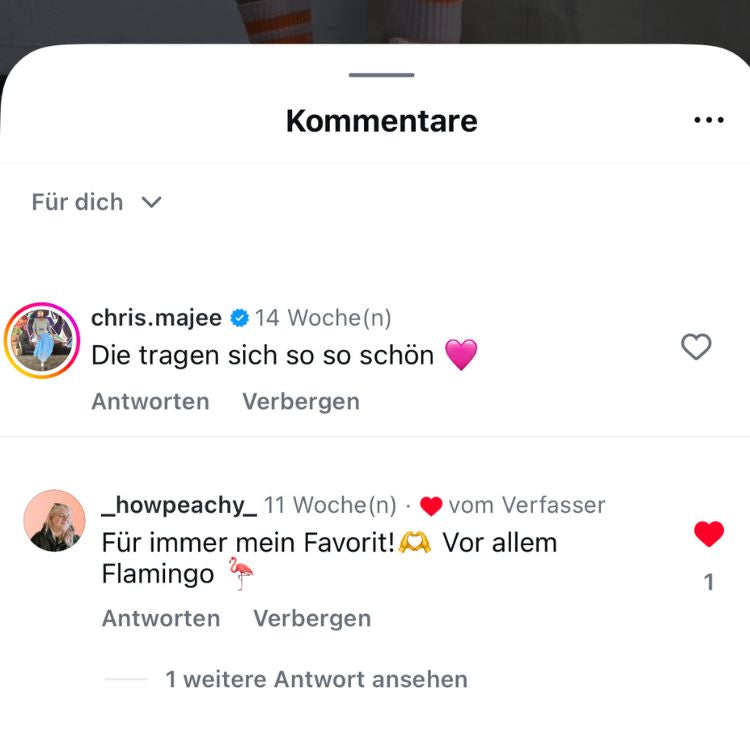Hide _howpeachy_'s comment with Verbergen

(311, 618)
